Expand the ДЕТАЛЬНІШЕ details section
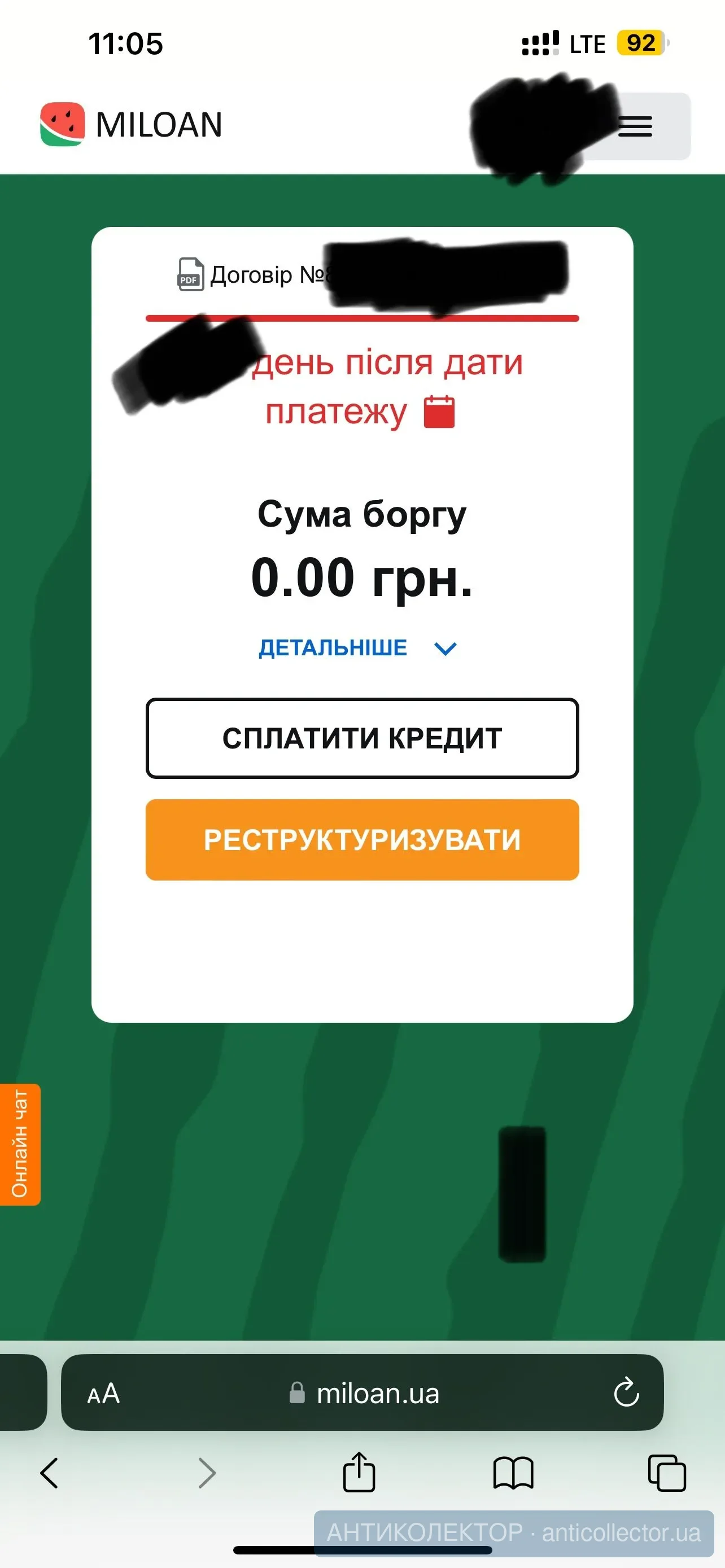The image size is (725, 1568). click(x=357, y=649)
